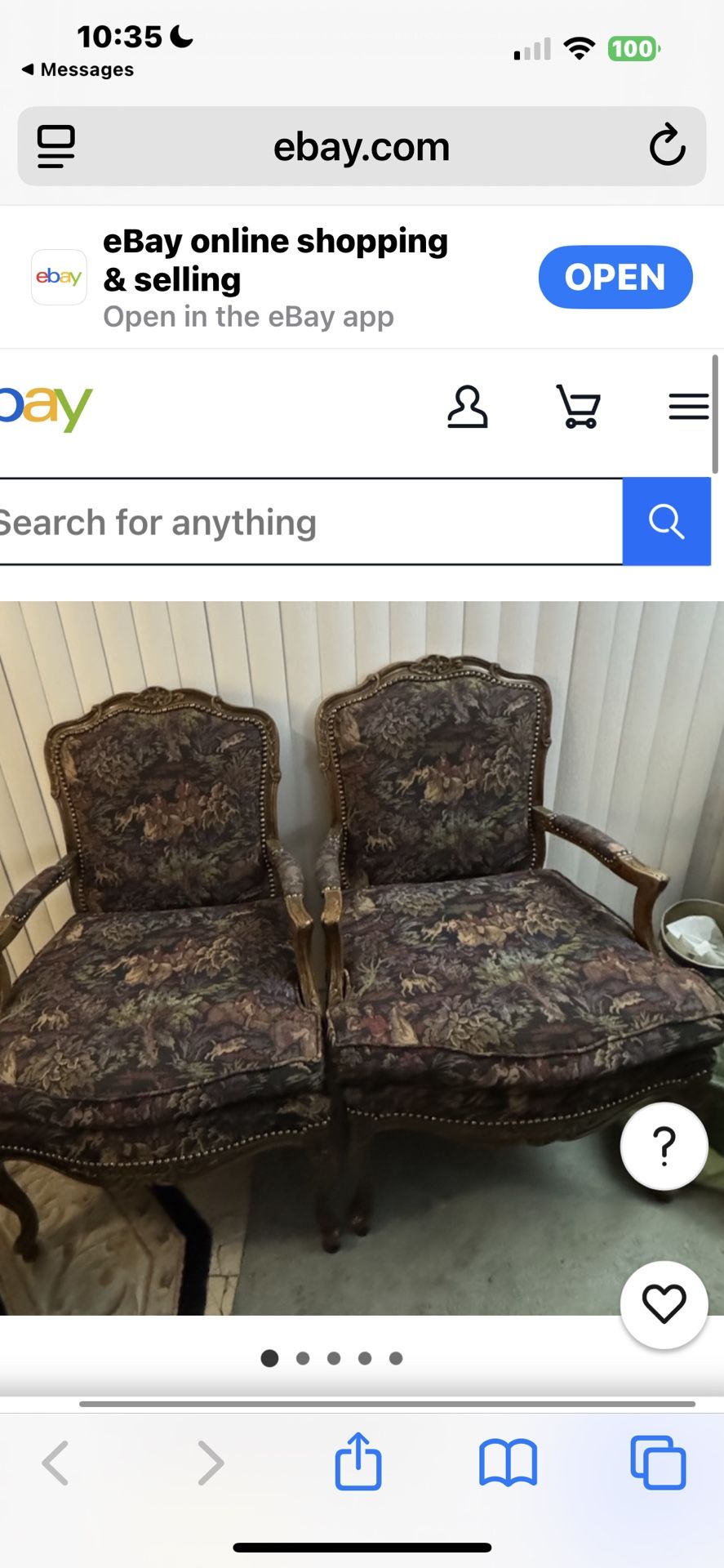Open Safari bookmarks
This screenshot has width=724, height=1568.
pos(508,1463)
